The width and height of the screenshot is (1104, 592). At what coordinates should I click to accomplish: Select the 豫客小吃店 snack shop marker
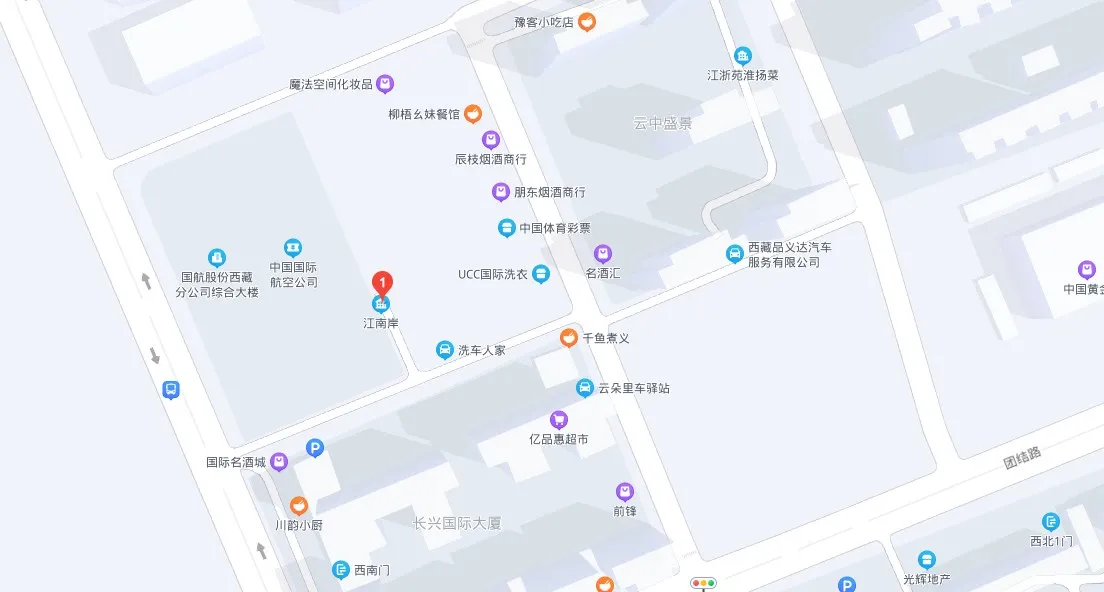click(588, 21)
